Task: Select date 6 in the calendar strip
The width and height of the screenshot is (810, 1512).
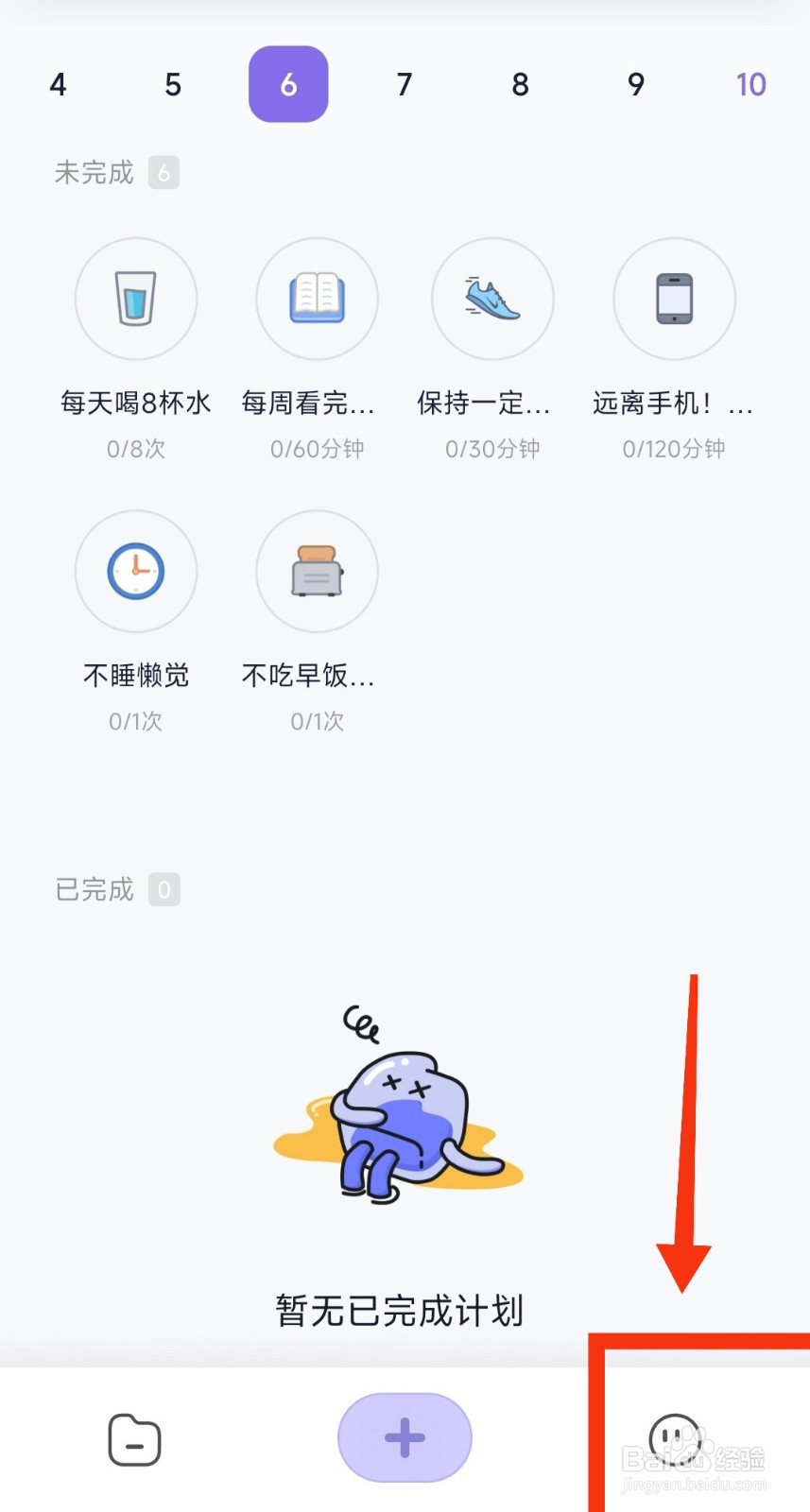Action: [x=287, y=84]
